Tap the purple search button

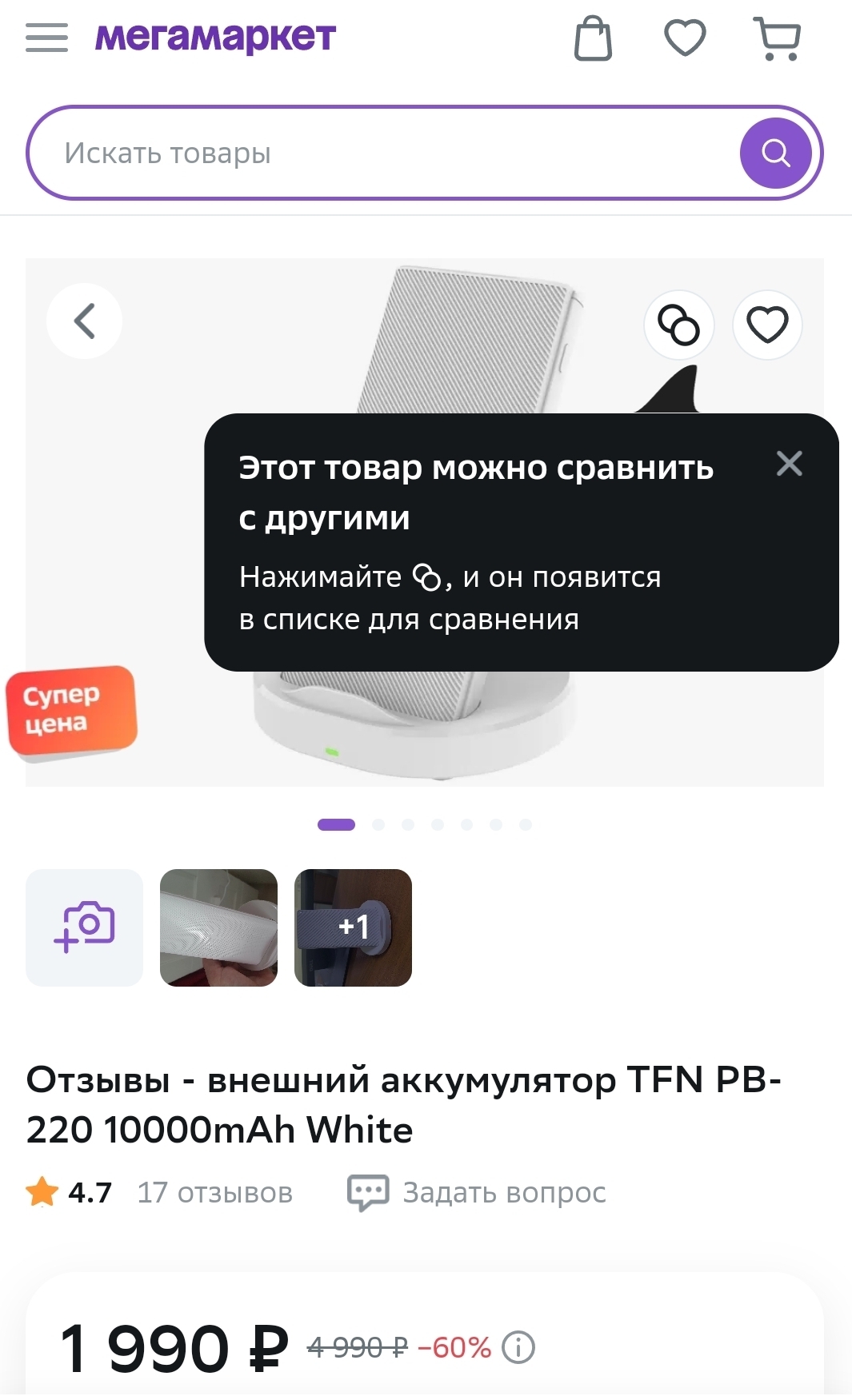coord(775,153)
